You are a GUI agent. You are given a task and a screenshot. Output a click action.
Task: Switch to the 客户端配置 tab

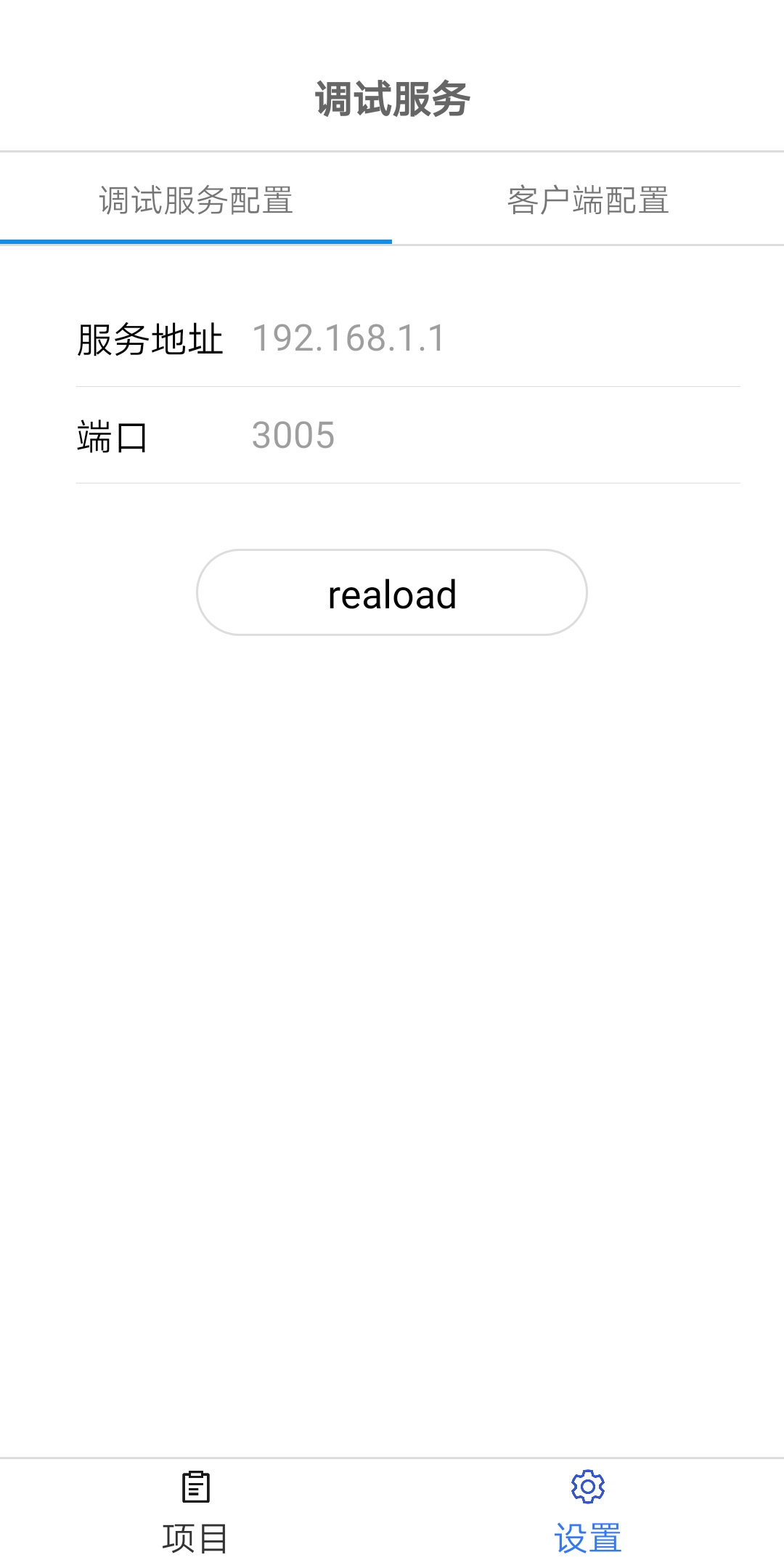[588, 200]
